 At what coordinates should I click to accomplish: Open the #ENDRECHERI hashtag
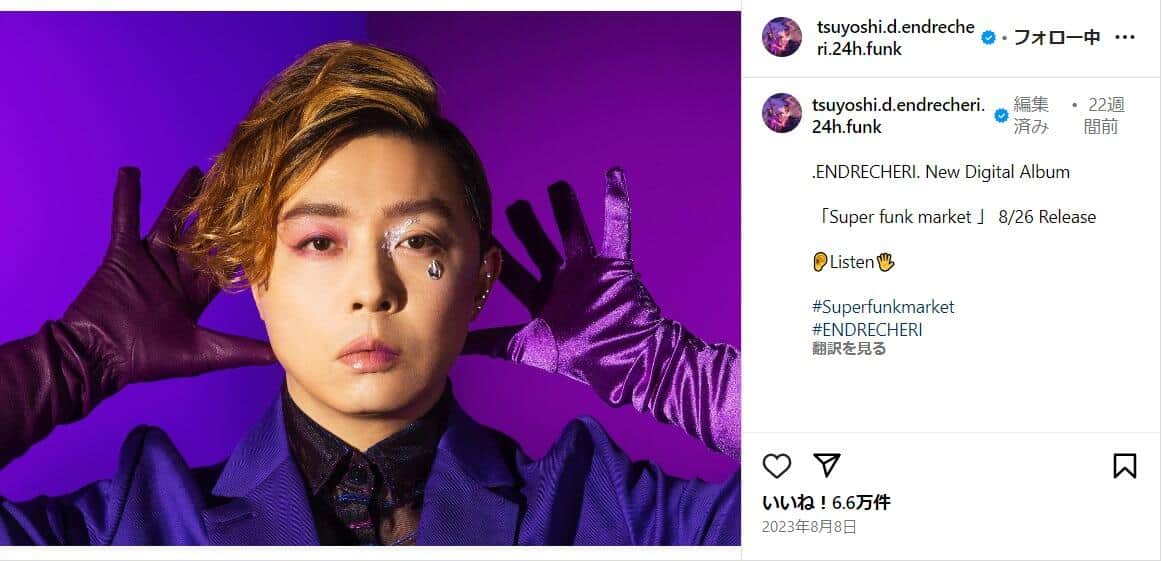[867, 329]
